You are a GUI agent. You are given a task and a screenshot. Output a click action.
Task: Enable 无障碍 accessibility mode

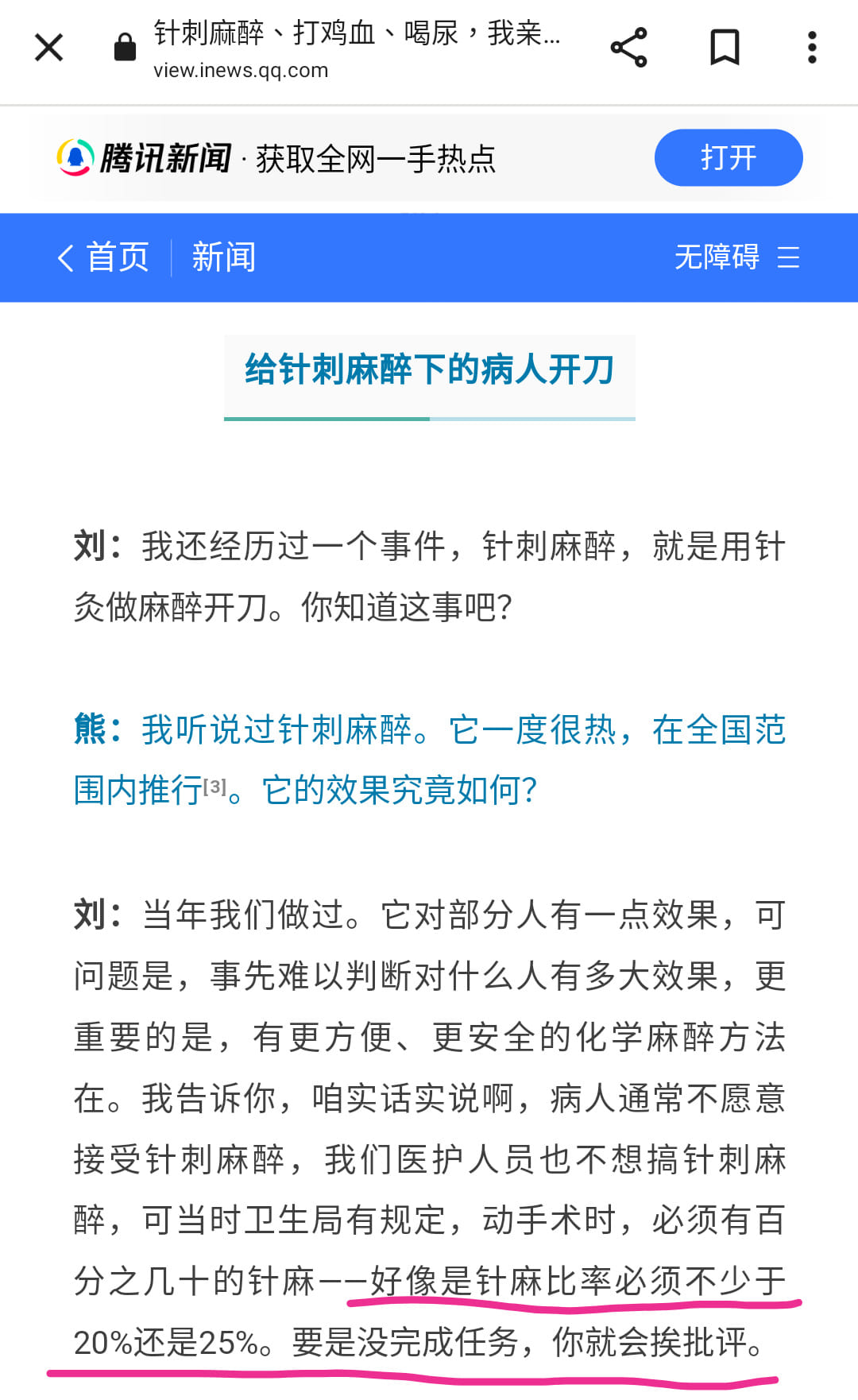point(717,257)
